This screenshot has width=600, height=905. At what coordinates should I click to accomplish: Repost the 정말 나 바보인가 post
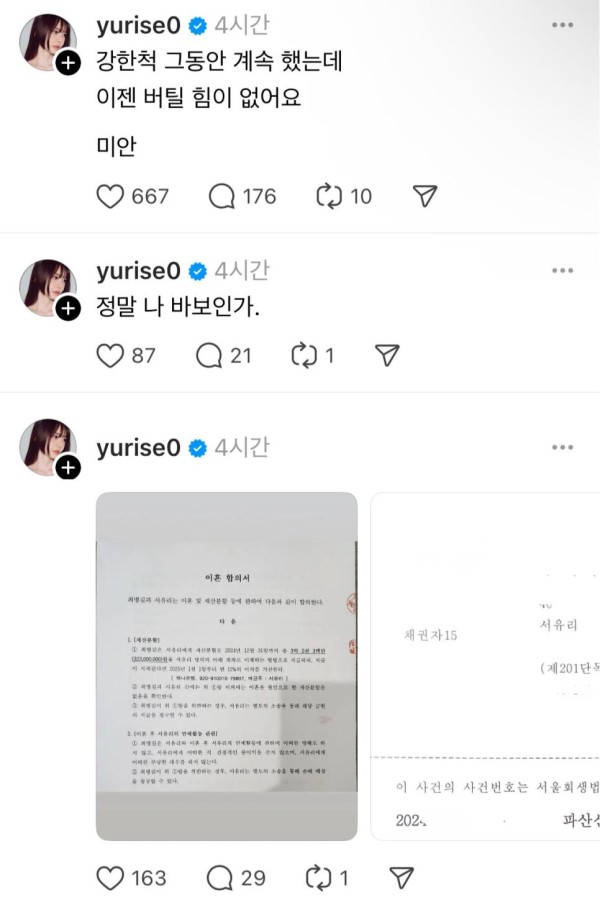(303, 354)
